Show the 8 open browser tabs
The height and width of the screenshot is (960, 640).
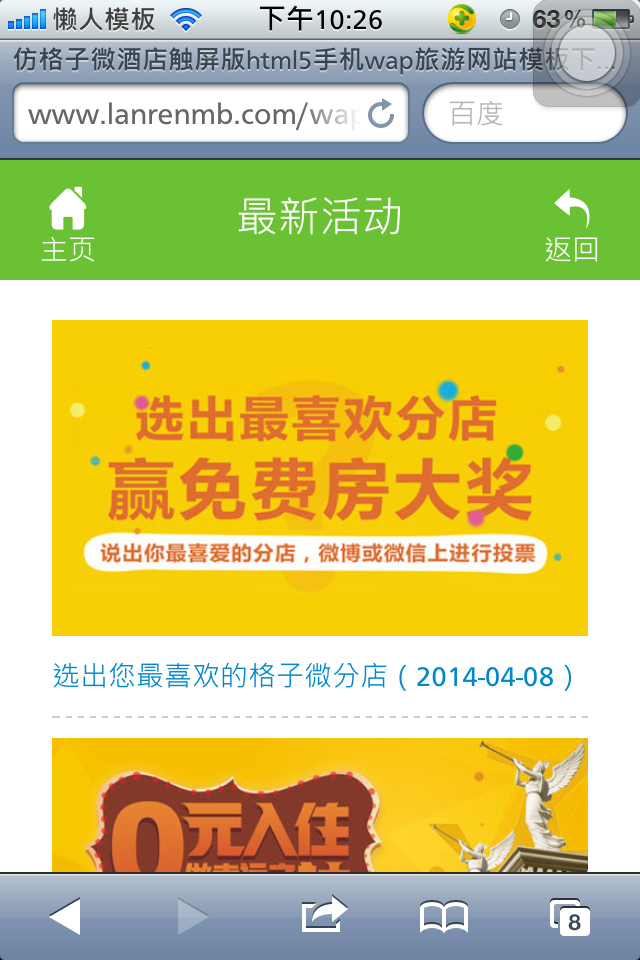pos(570,916)
